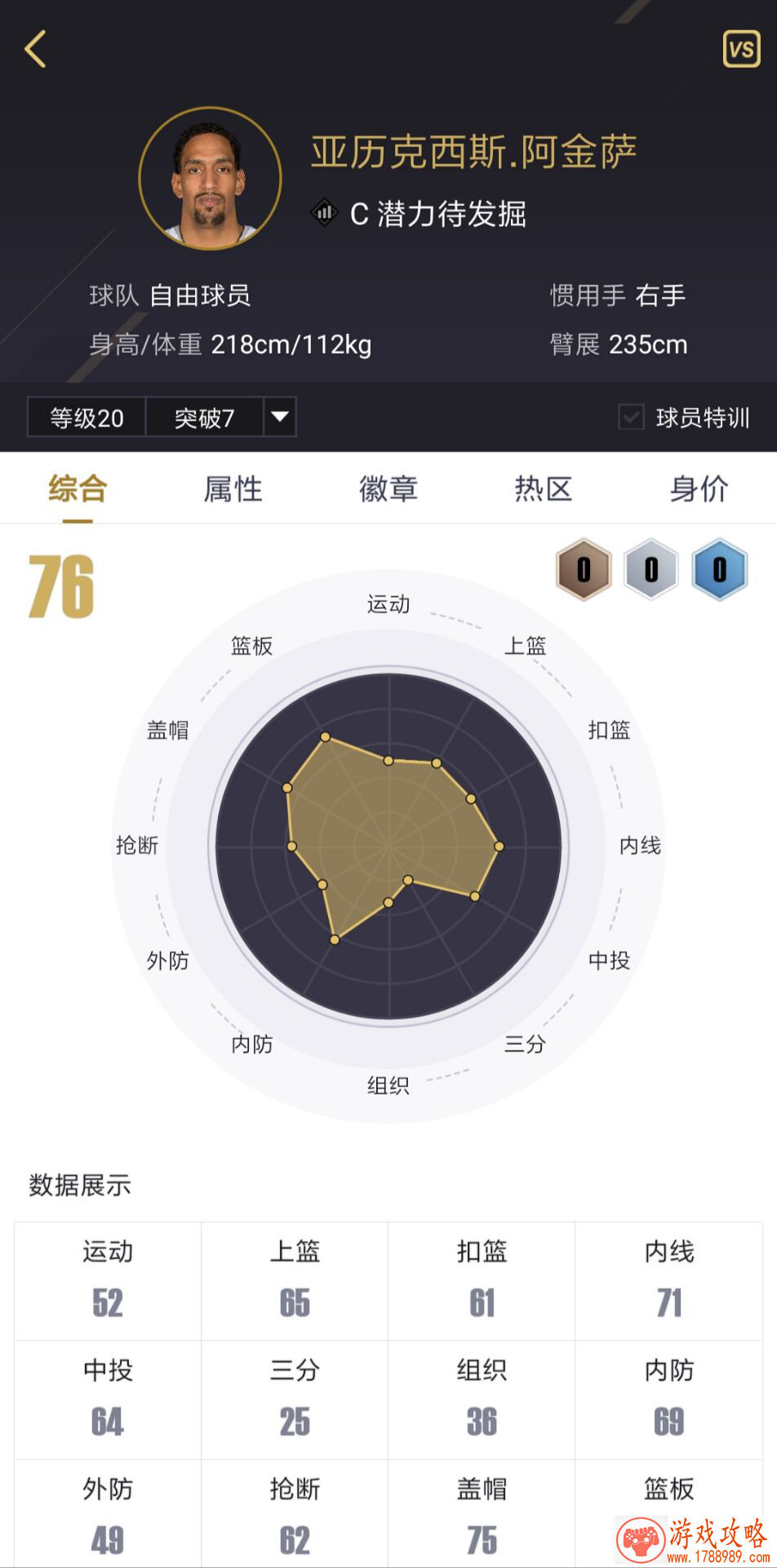The height and width of the screenshot is (1568, 777).
Task: Click the back arrow at top left
Action: click(35, 51)
